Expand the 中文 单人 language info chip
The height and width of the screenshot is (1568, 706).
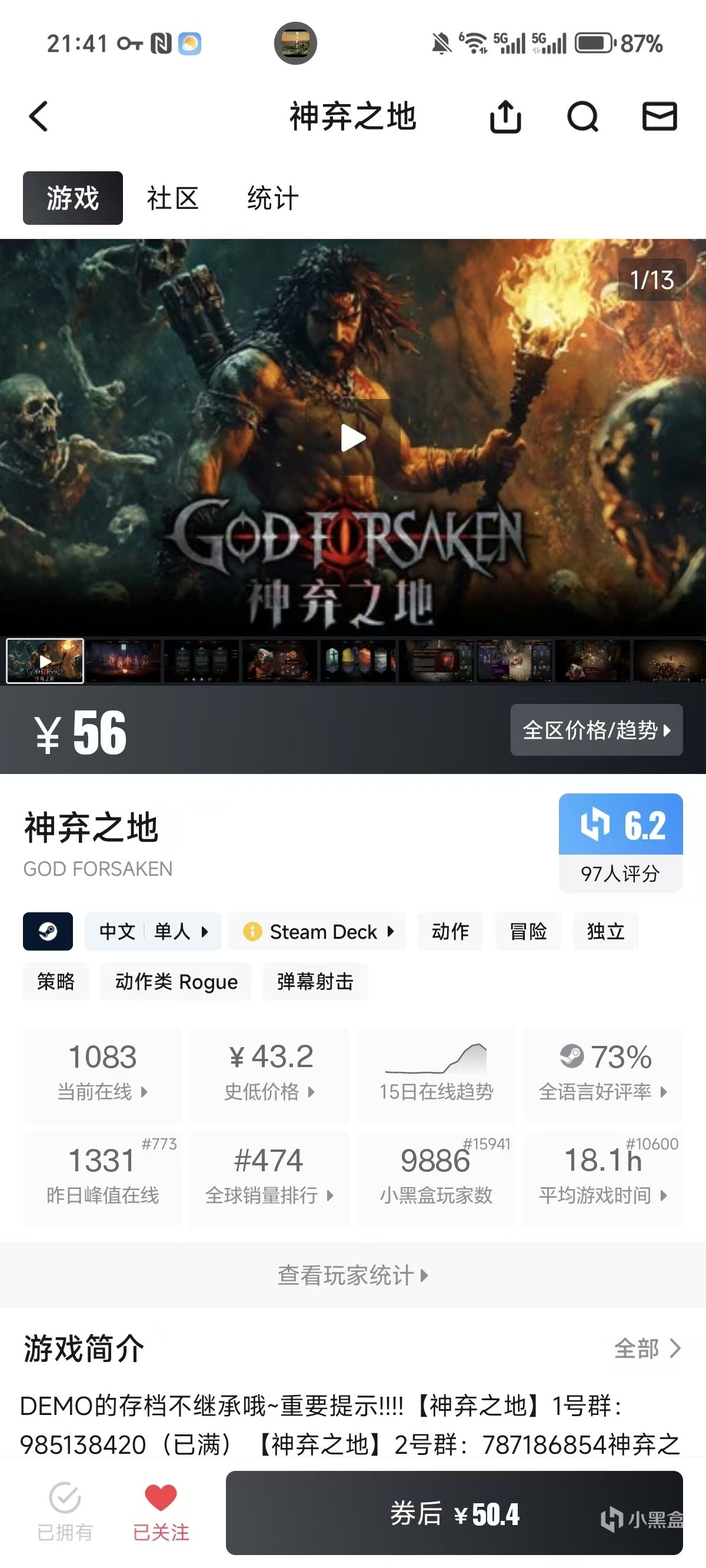pos(153,931)
